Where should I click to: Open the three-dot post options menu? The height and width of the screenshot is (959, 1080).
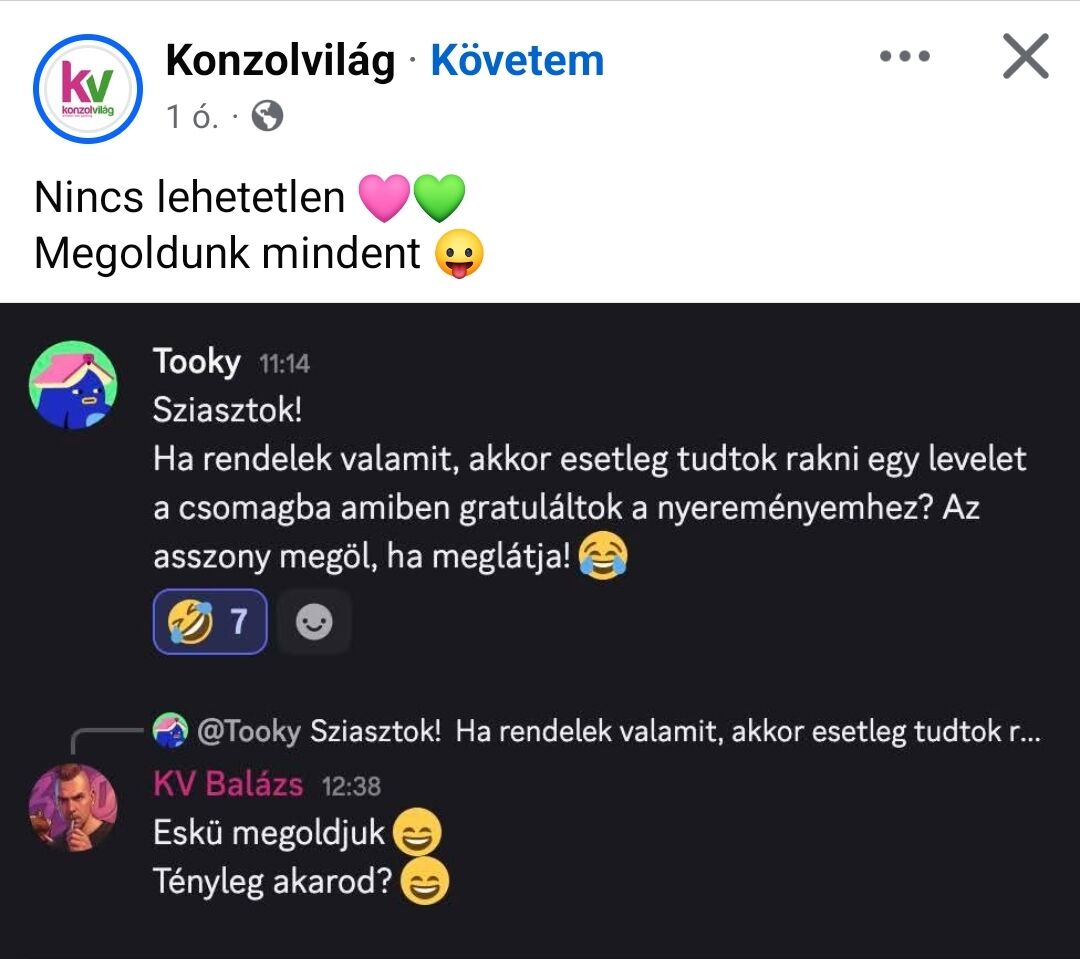(x=904, y=58)
